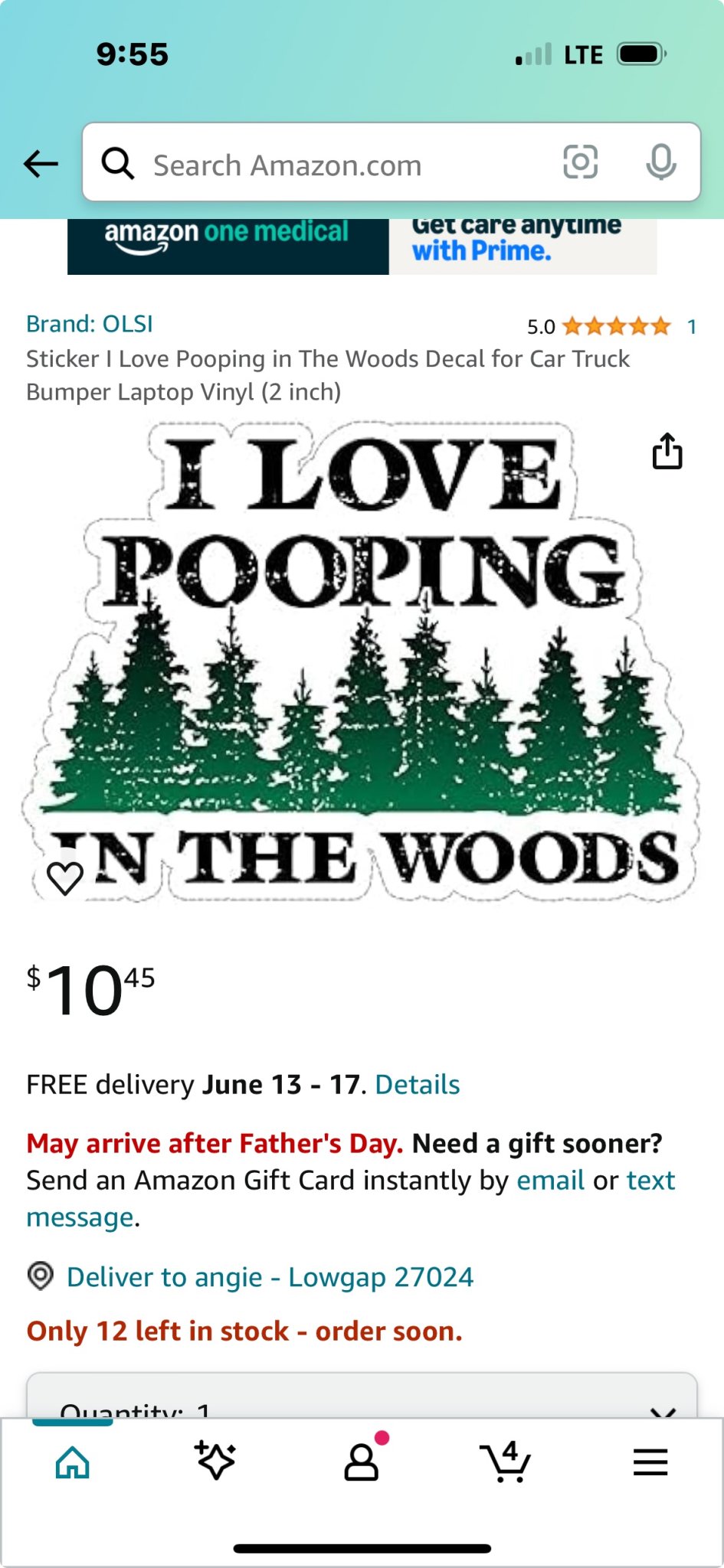Open the hamburger menu tab
This screenshot has height=1568, width=724.
click(650, 1462)
